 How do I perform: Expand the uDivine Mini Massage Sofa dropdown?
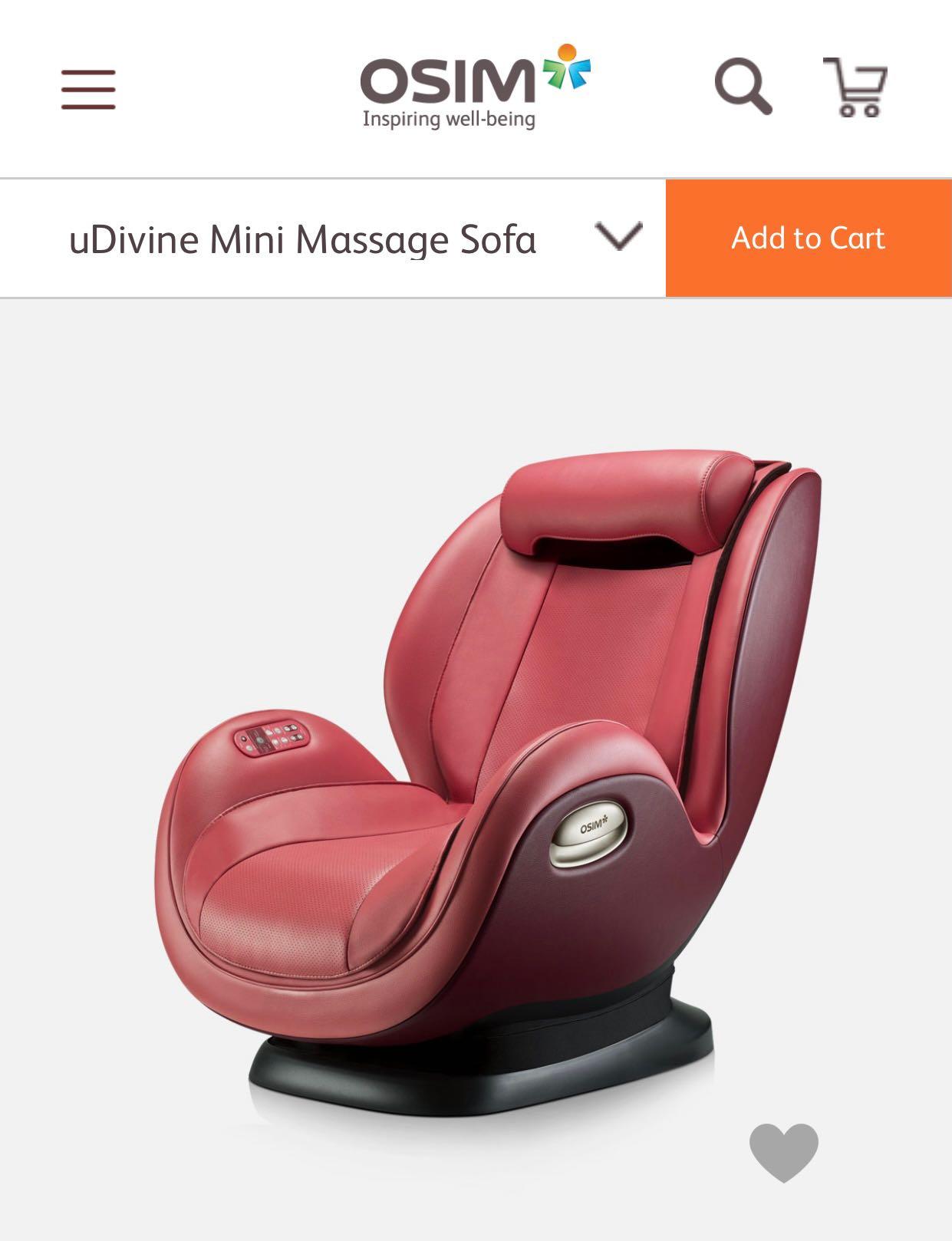click(618, 236)
